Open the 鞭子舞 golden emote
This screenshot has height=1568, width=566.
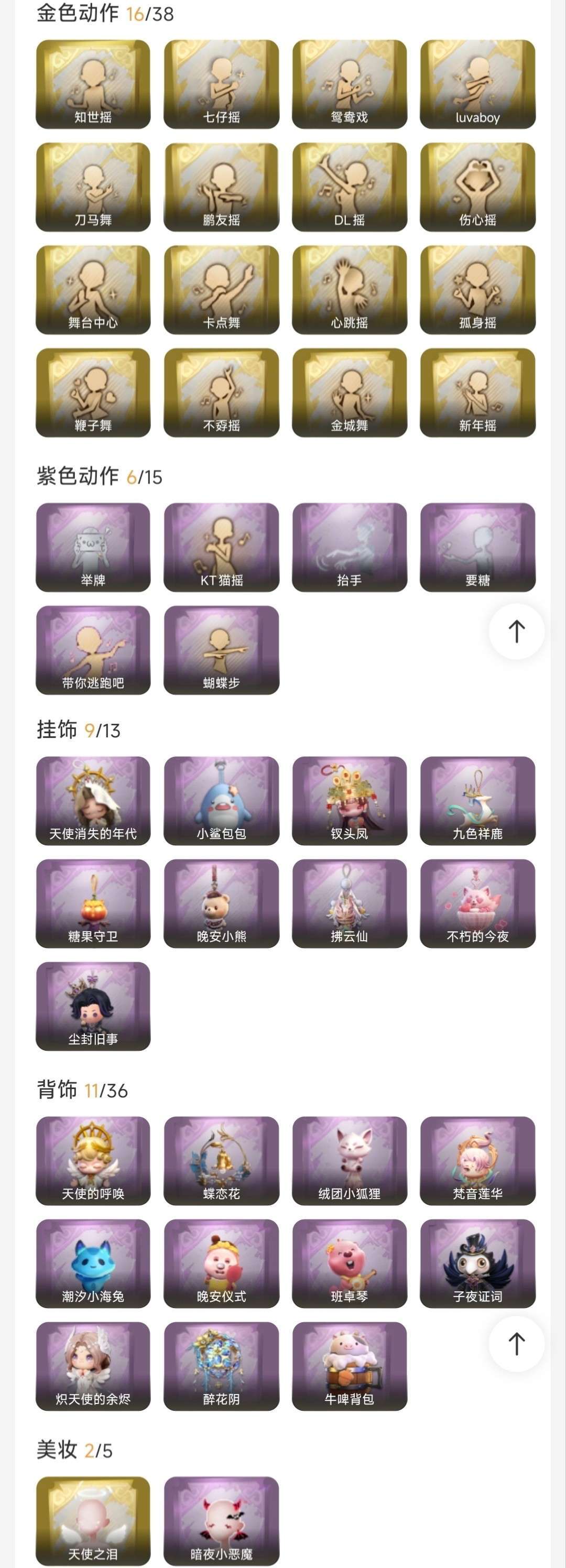pyautogui.click(x=93, y=393)
